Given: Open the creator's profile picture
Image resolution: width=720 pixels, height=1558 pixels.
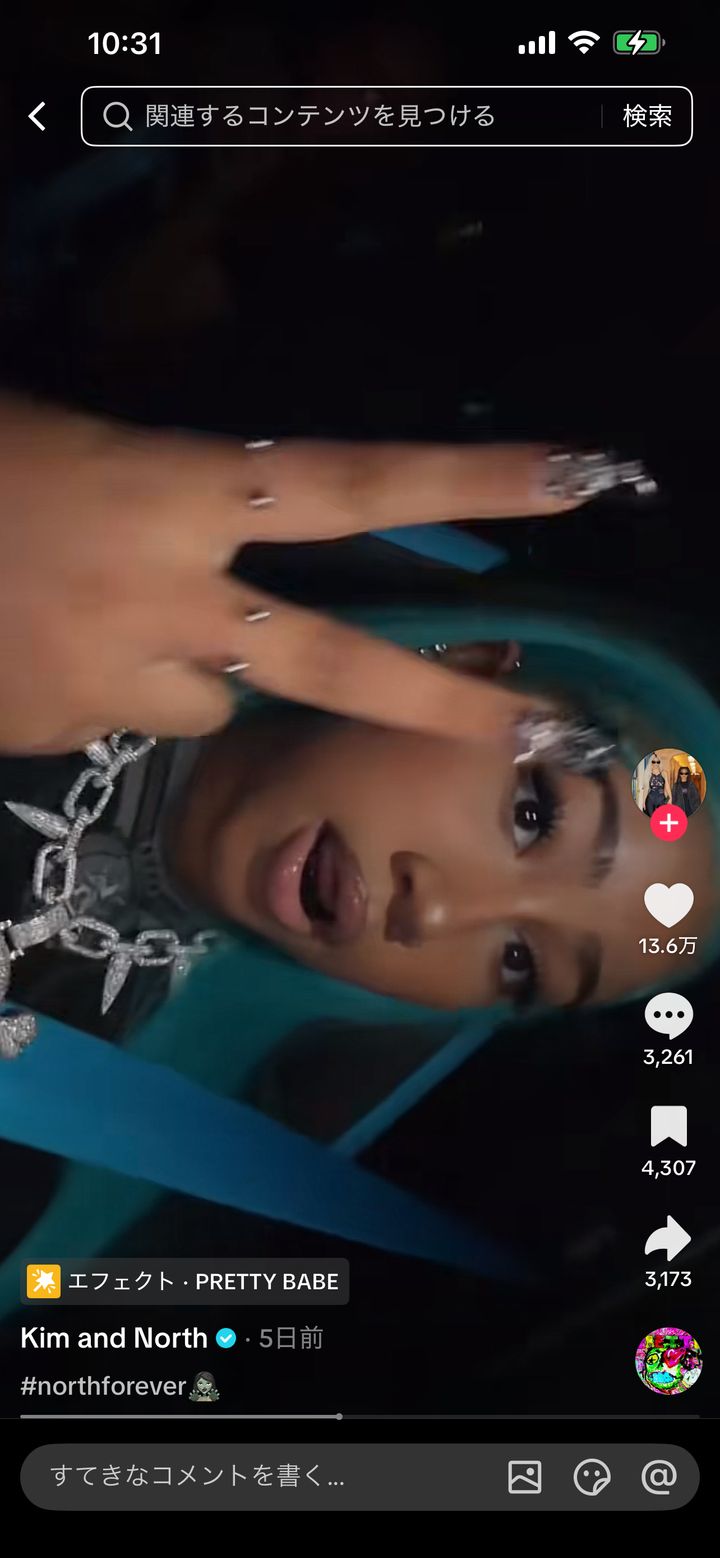Looking at the screenshot, I should 668,783.
